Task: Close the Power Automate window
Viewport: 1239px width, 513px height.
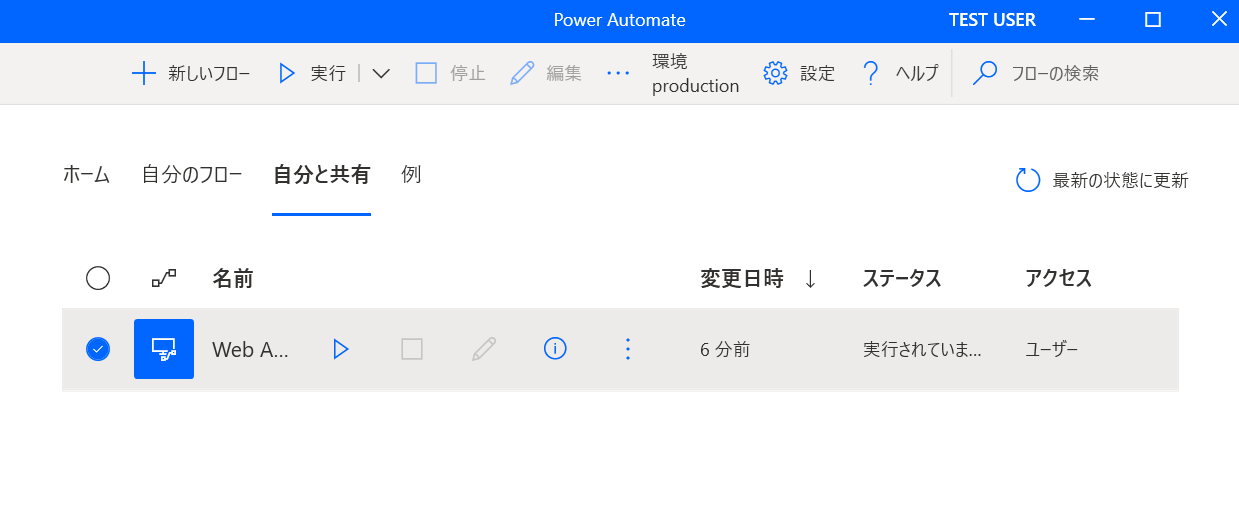Action: [1218, 20]
